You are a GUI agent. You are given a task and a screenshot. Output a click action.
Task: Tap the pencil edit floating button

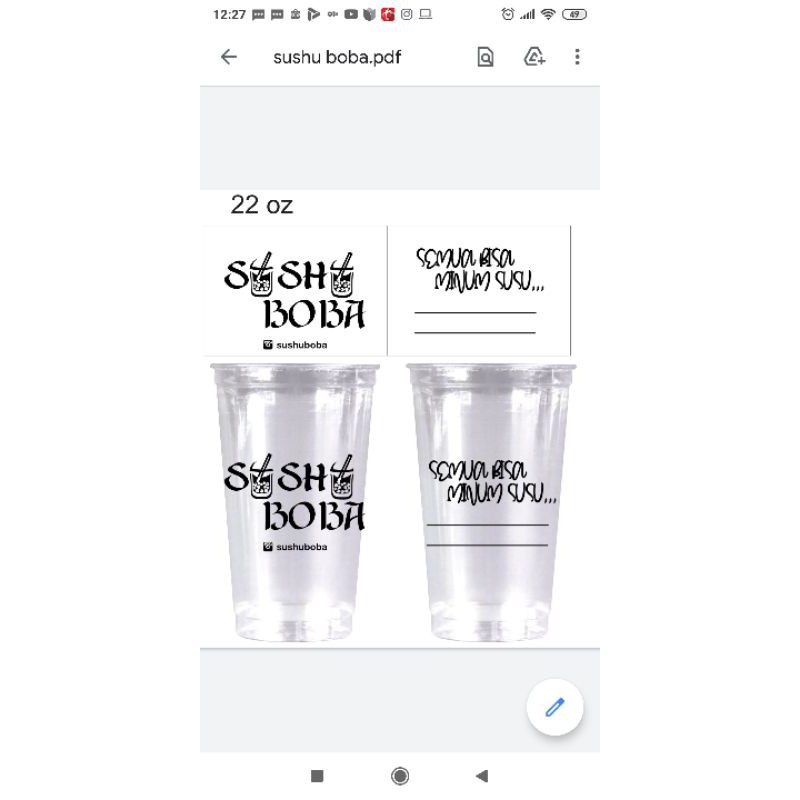tap(555, 708)
